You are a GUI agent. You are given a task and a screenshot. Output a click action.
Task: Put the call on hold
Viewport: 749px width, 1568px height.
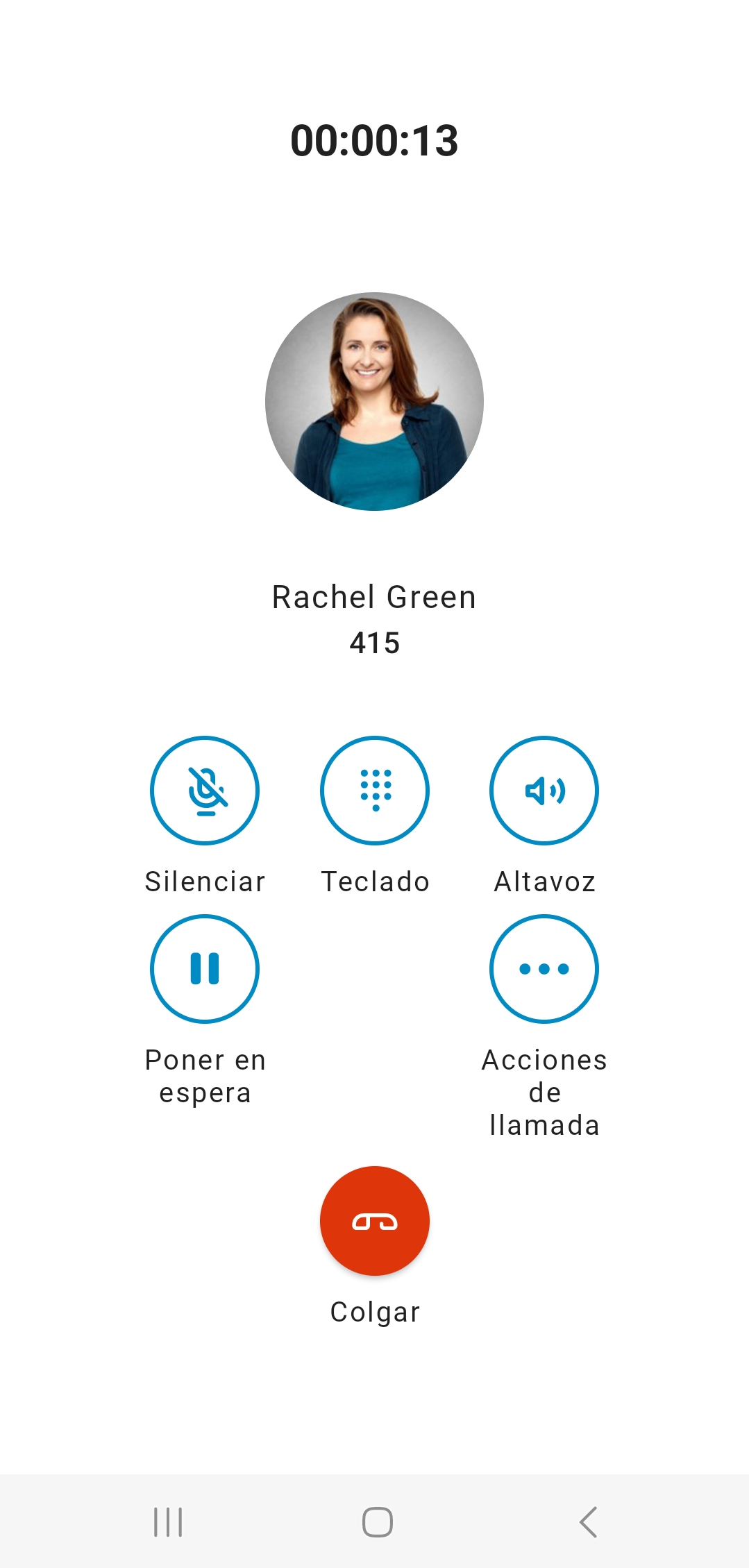(205, 969)
